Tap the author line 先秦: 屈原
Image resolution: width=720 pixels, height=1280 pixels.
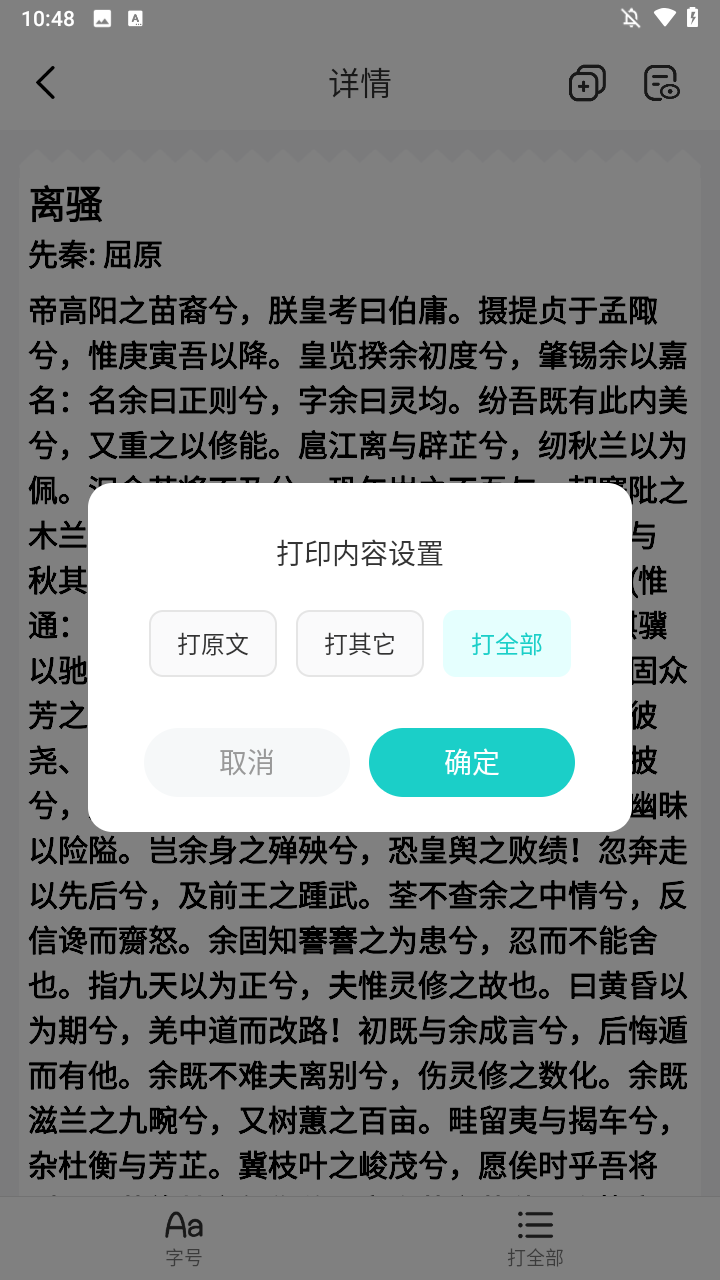(95, 255)
